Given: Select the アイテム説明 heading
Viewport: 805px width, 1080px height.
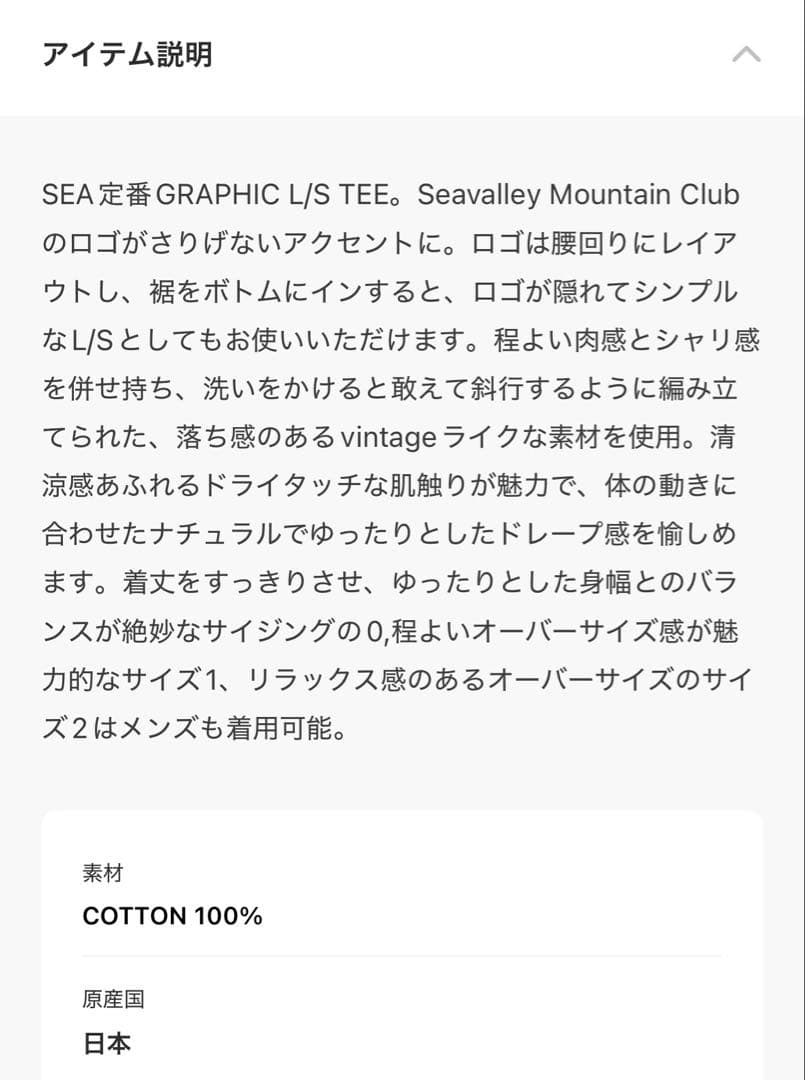Looking at the screenshot, I should click(128, 55).
